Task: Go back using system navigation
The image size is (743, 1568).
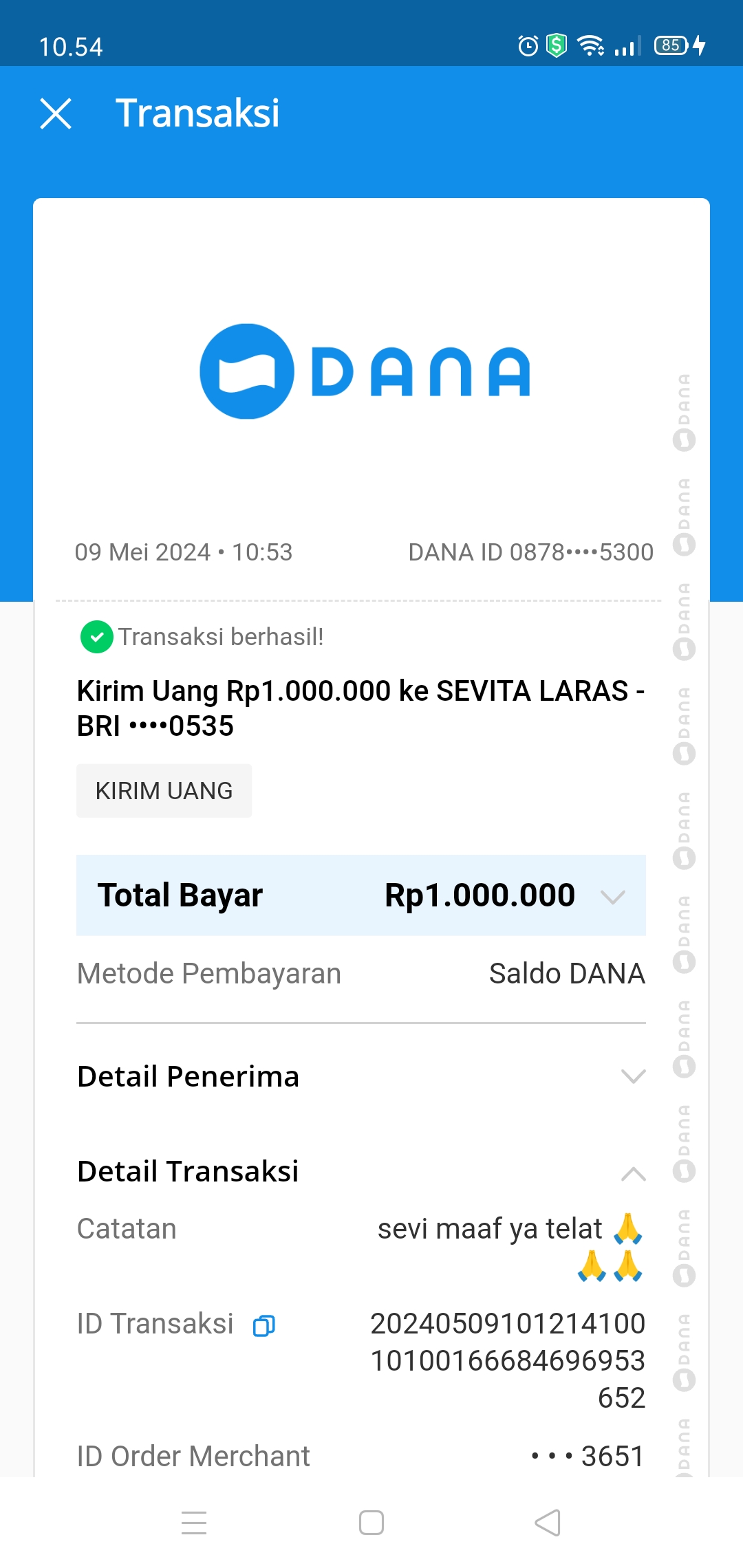Action: [x=548, y=1523]
